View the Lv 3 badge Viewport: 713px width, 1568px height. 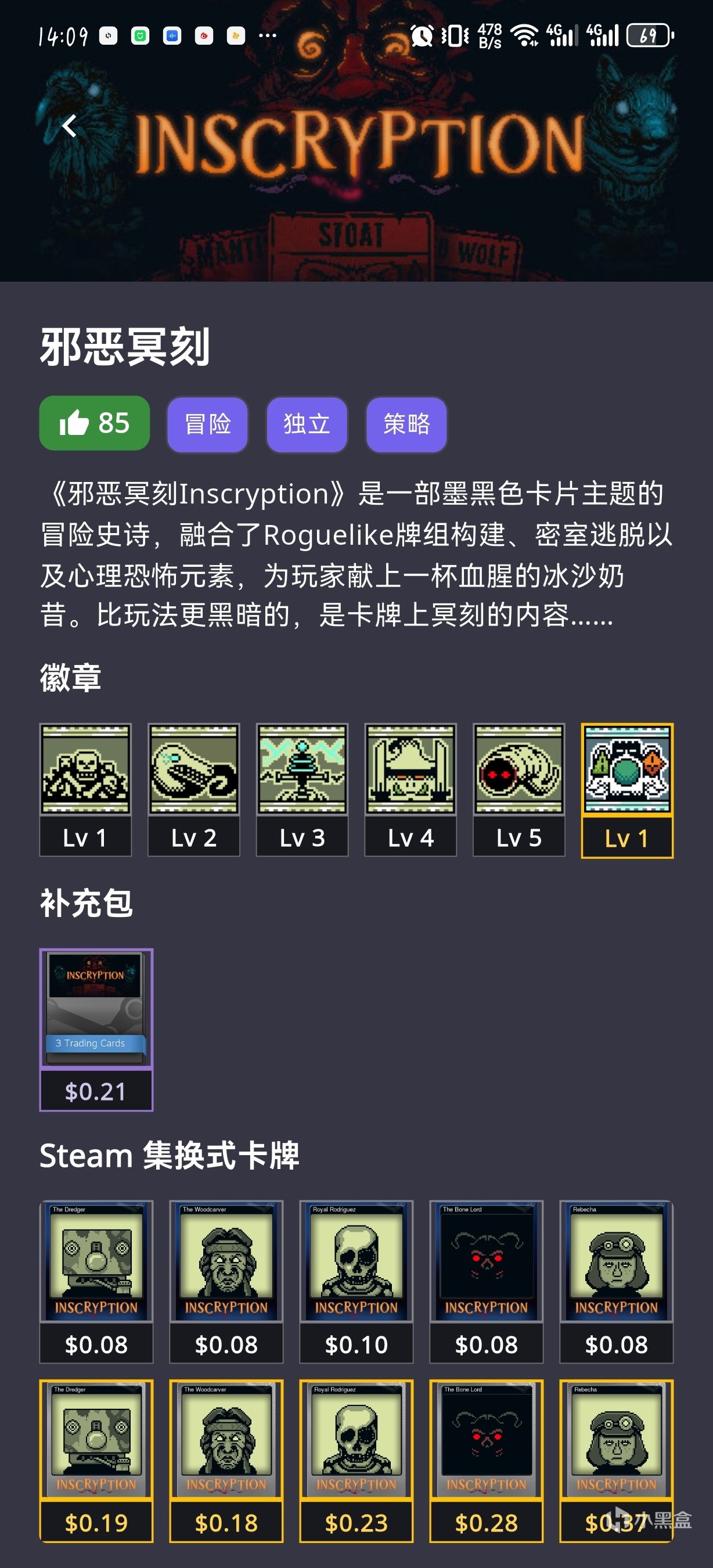coord(302,789)
